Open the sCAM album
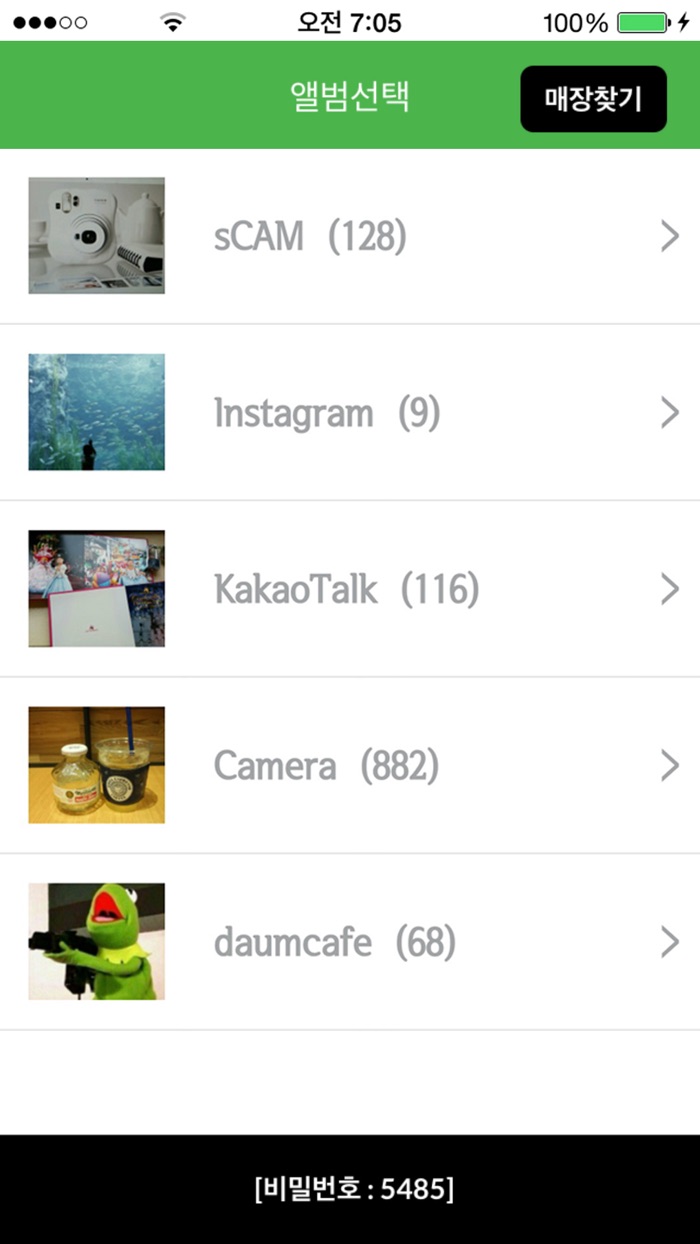Screen dimensions: 700x1244 pos(350,237)
